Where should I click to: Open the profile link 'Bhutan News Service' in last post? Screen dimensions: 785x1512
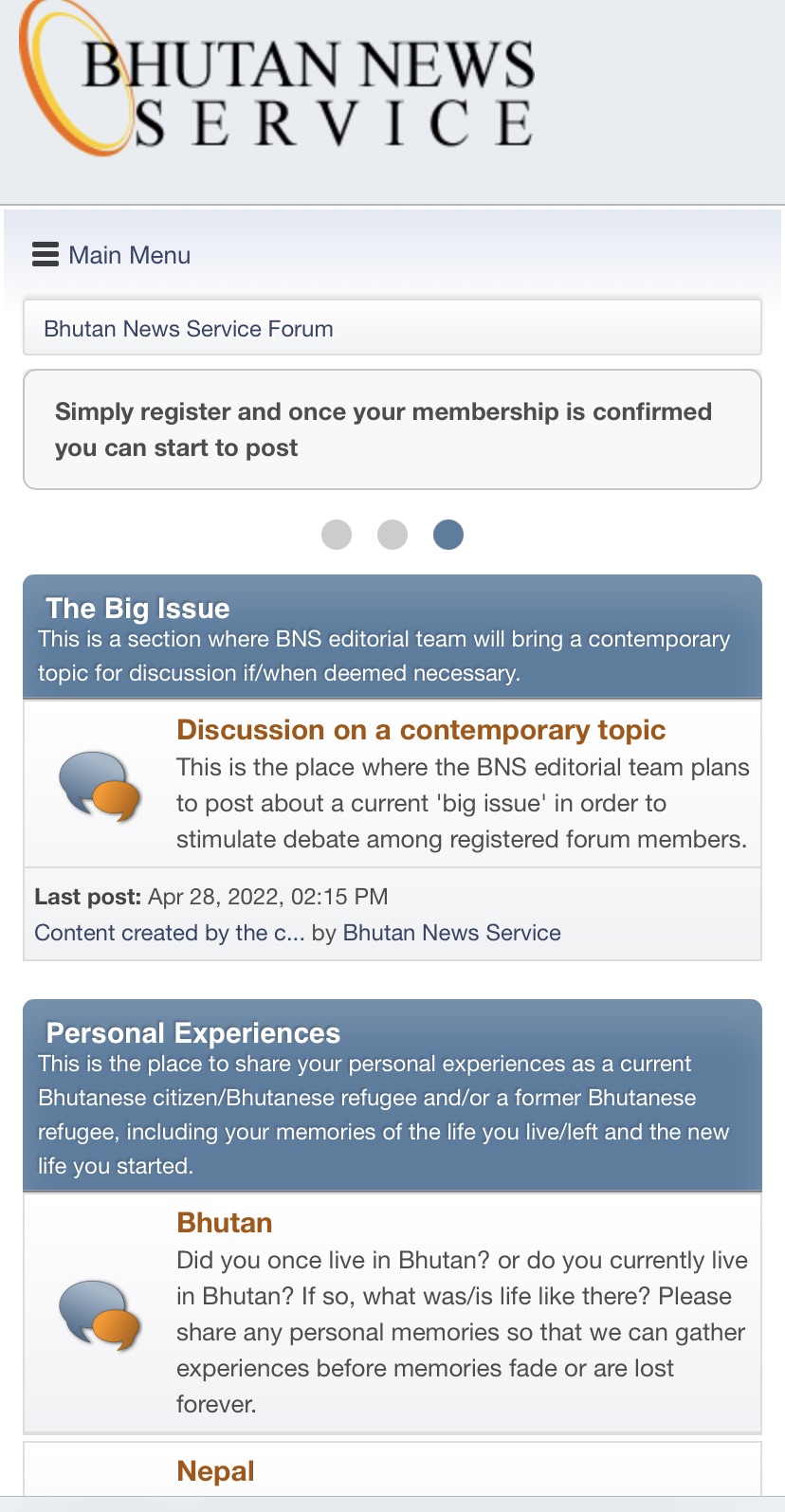click(x=452, y=933)
